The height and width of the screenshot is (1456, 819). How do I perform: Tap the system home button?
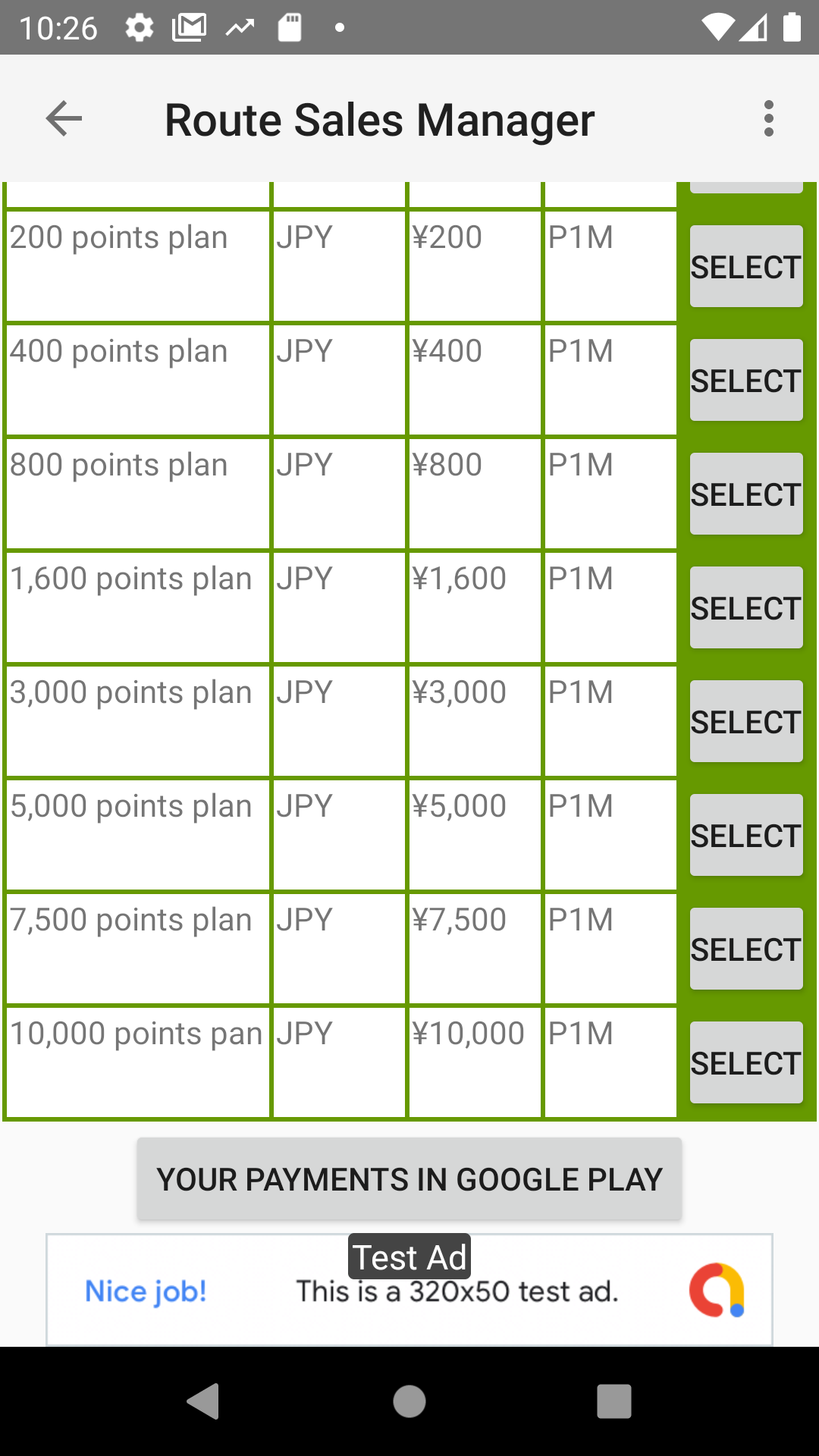pyautogui.click(x=409, y=1401)
